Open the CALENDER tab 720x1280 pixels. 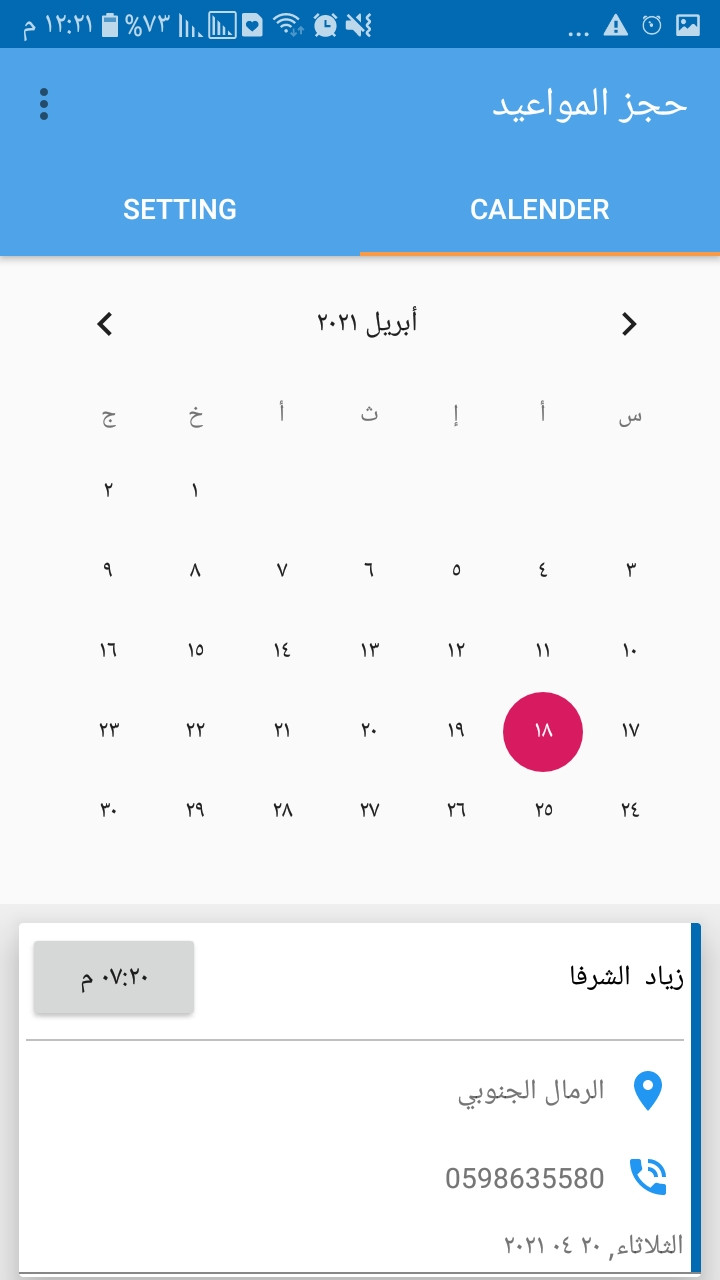540,209
